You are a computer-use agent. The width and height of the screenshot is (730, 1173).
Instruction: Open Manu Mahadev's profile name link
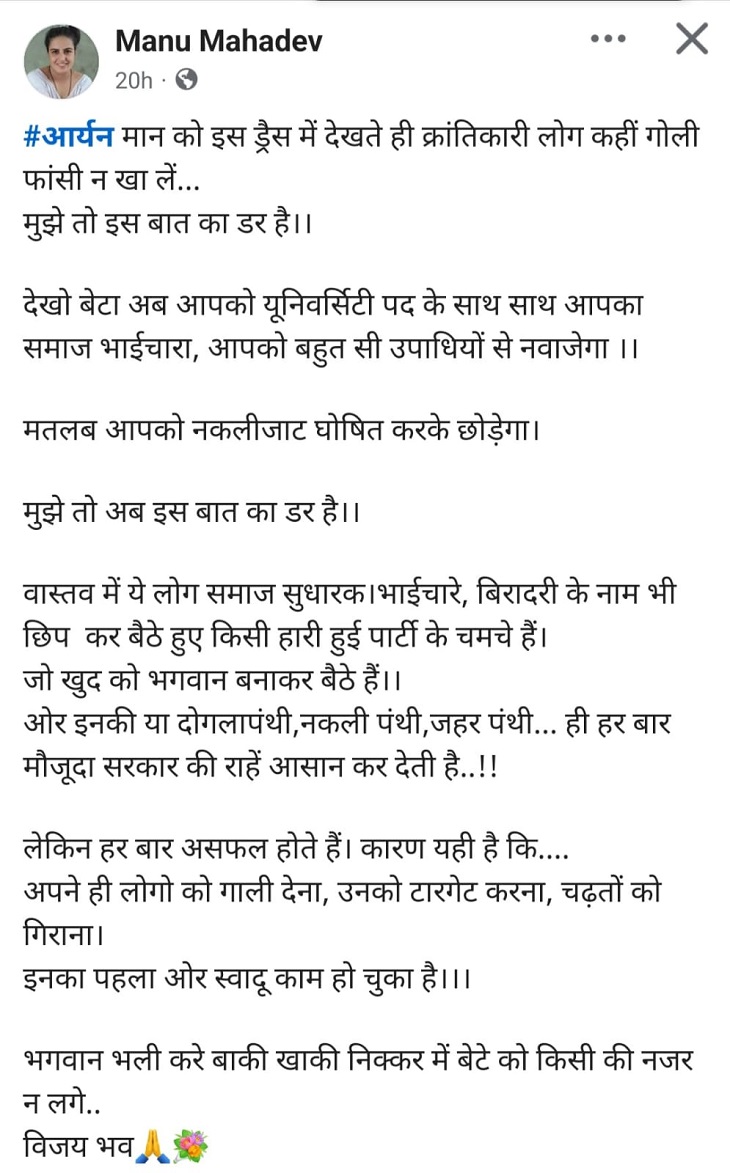click(x=219, y=41)
